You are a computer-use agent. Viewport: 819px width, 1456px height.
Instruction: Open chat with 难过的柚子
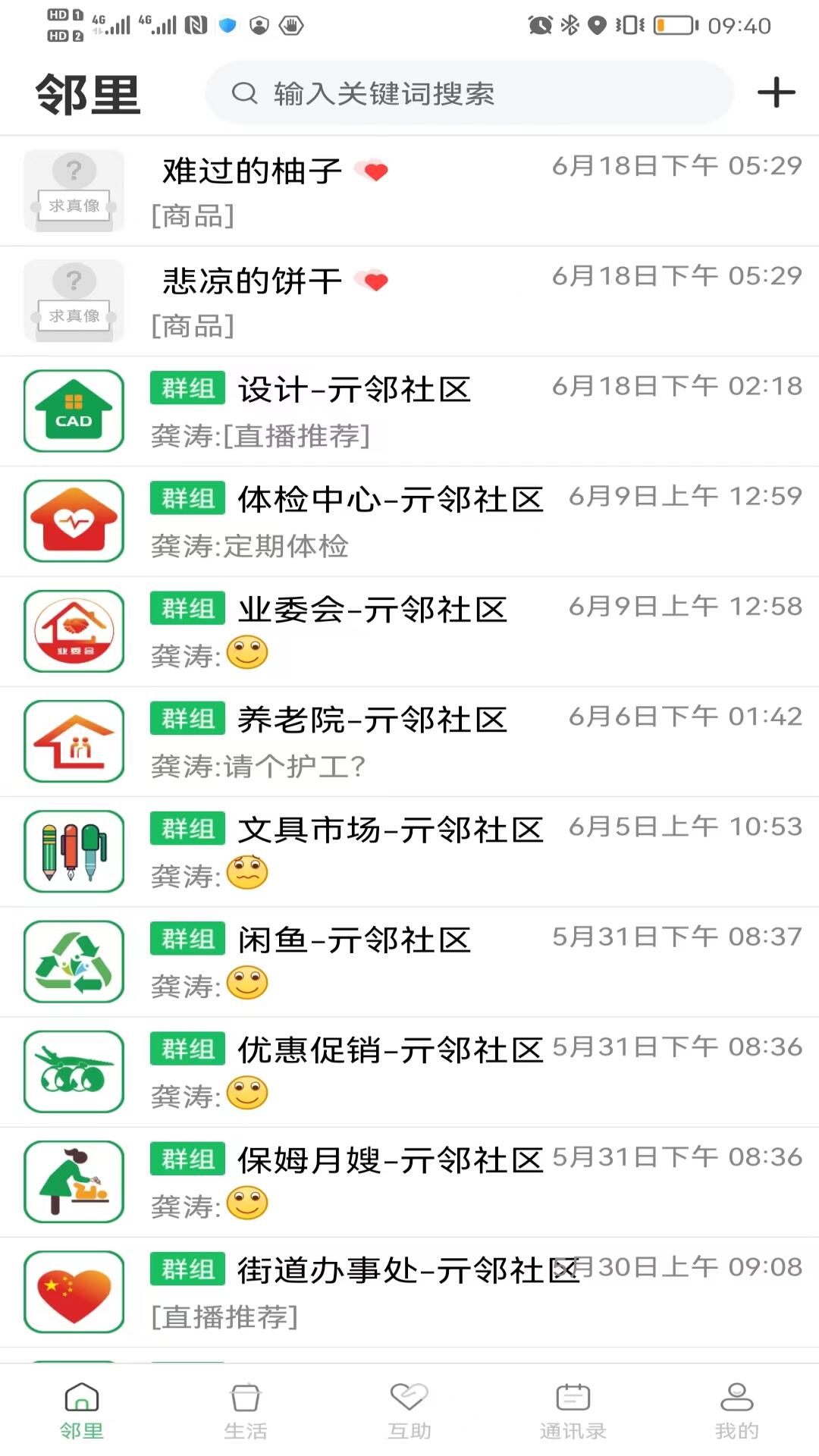coord(409,191)
